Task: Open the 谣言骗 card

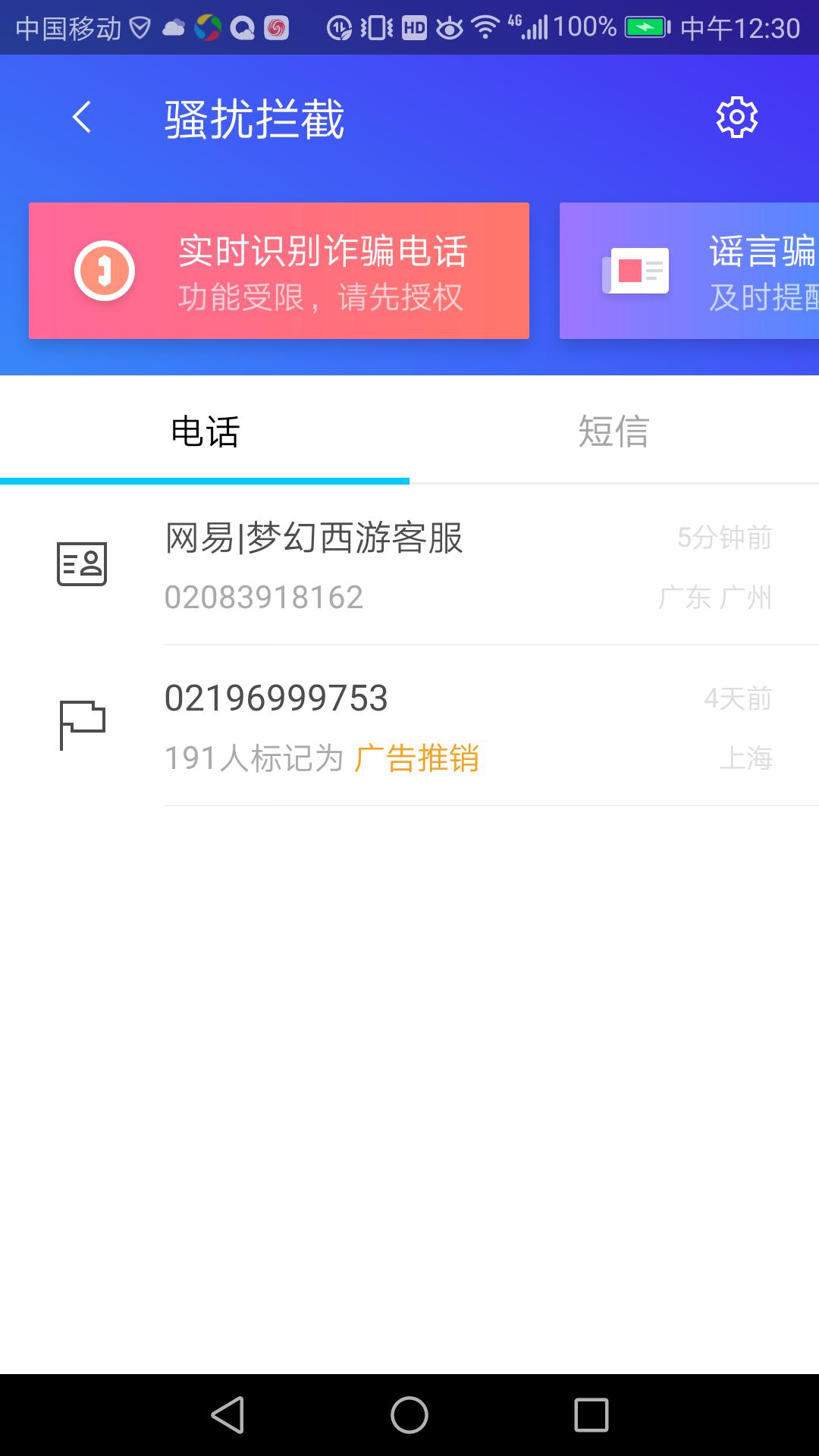Action: click(689, 271)
